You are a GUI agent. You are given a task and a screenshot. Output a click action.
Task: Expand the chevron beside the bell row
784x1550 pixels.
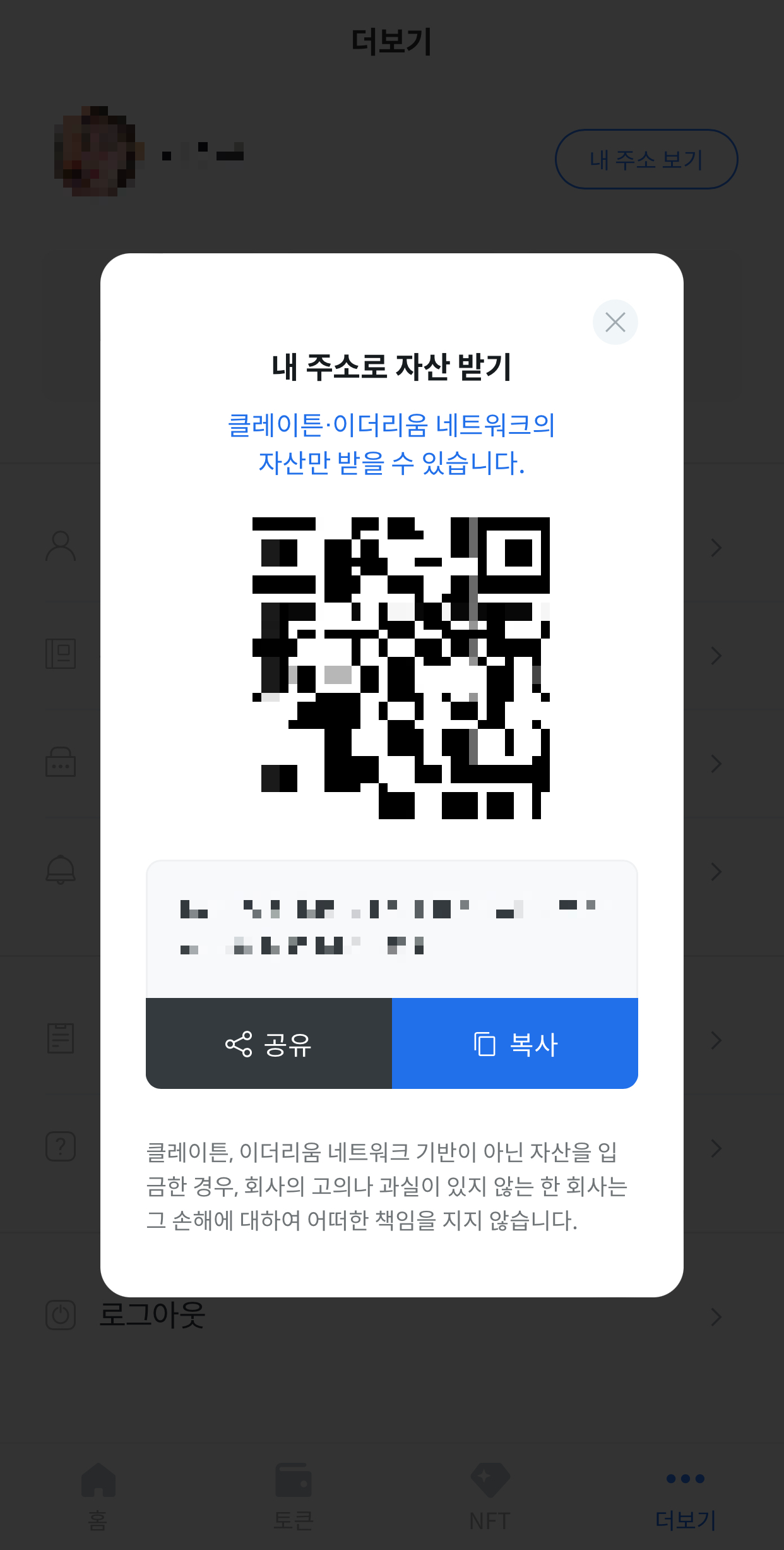715,872
